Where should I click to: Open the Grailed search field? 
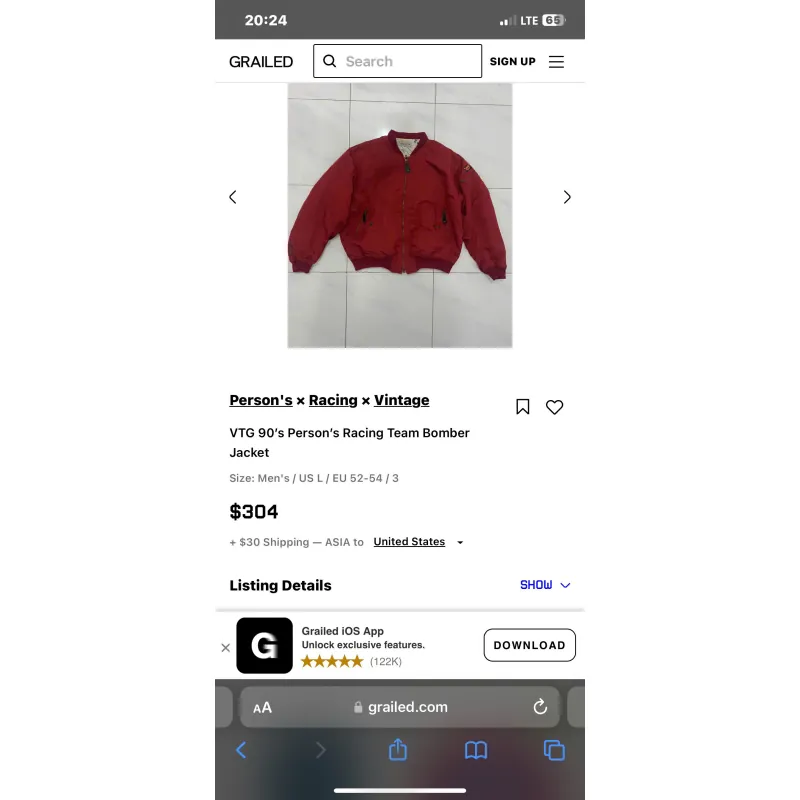tap(397, 61)
